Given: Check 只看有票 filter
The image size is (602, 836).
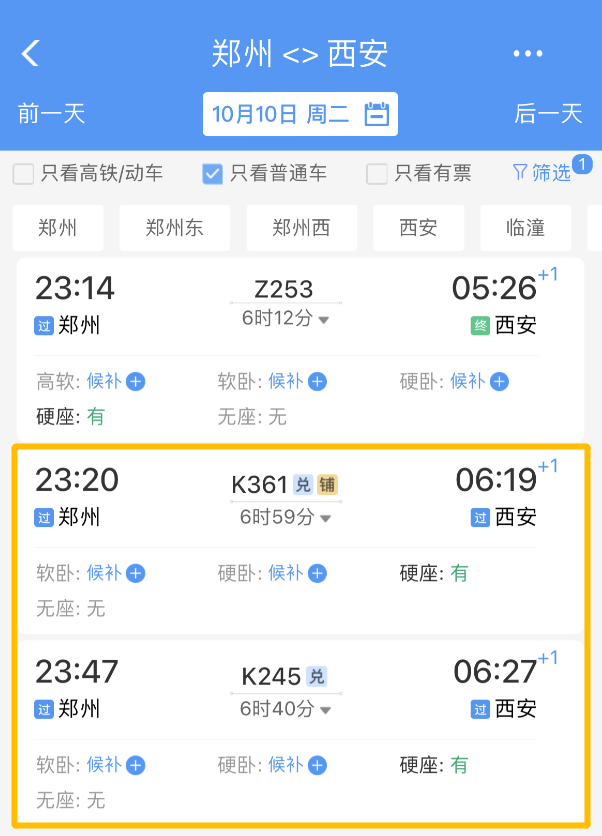Looking at the screenshot, I should [x=377, y=174].
